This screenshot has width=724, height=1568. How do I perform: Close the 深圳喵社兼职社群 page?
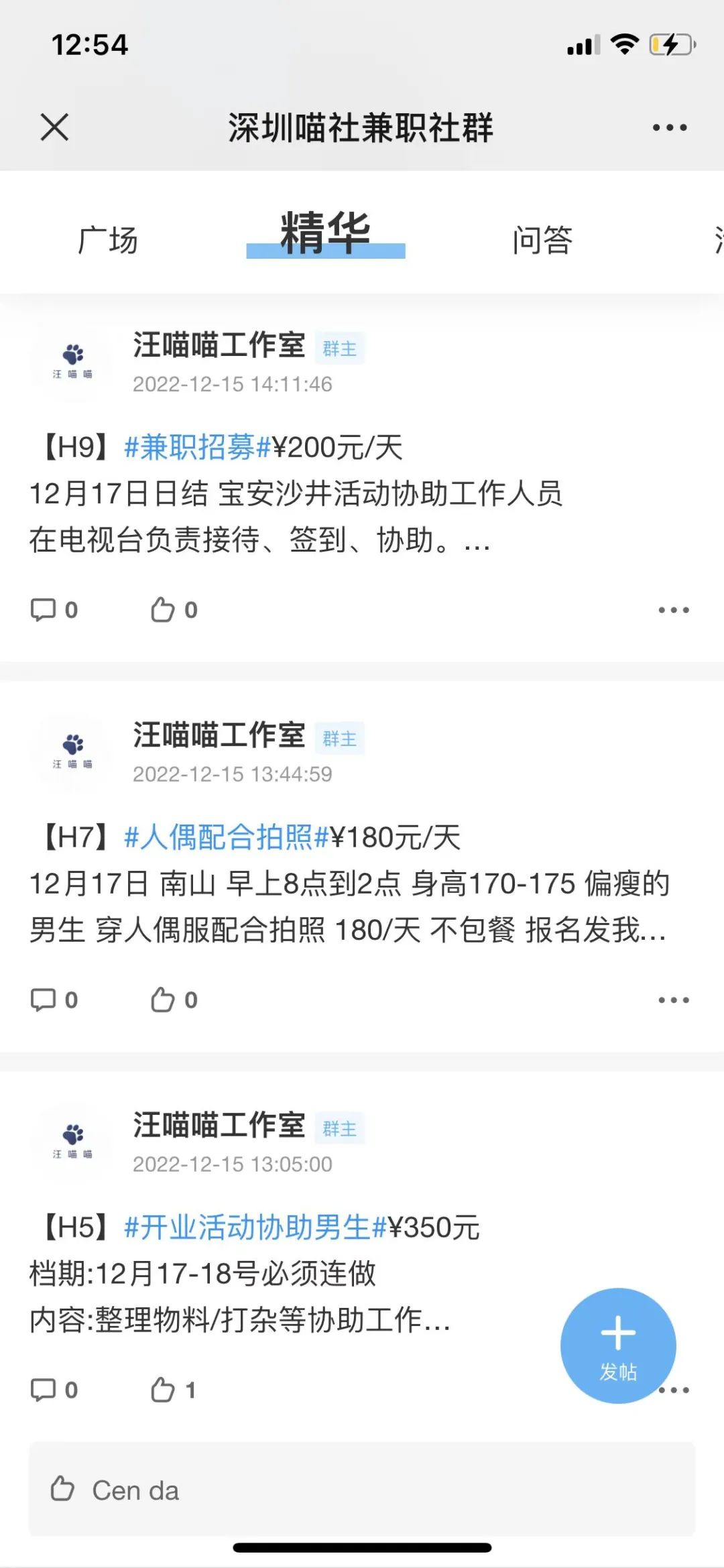tap(54, 127)
